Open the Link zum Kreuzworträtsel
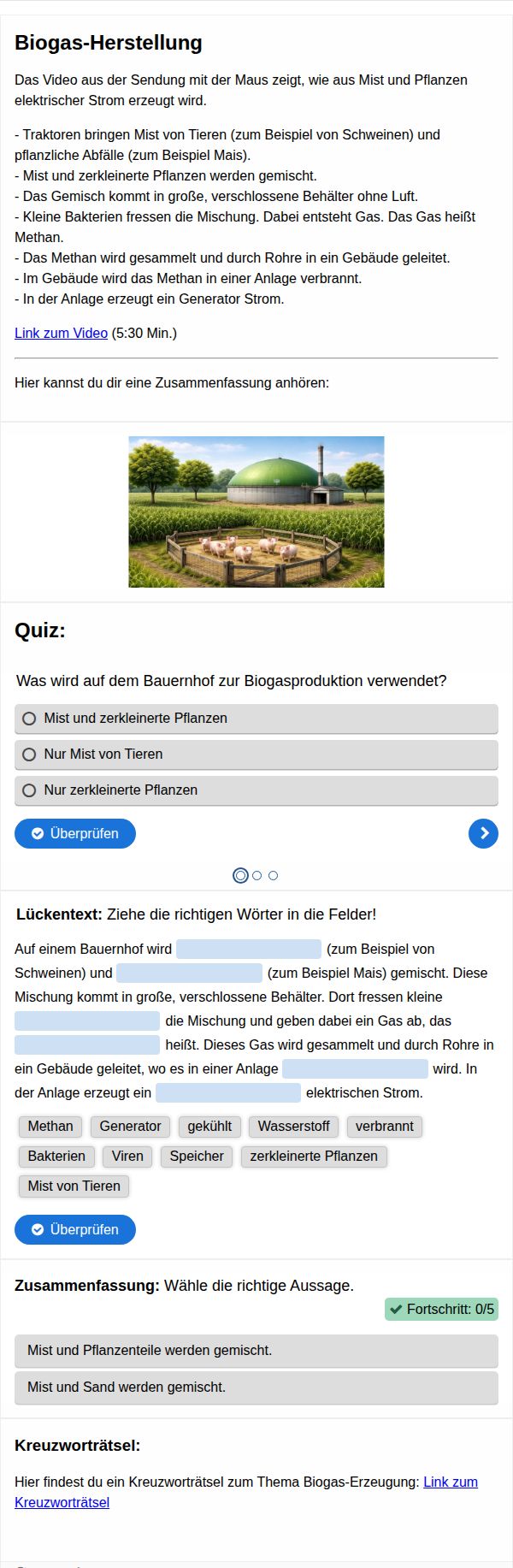This screenshot has height=1568, width=513. point(450,1482)
